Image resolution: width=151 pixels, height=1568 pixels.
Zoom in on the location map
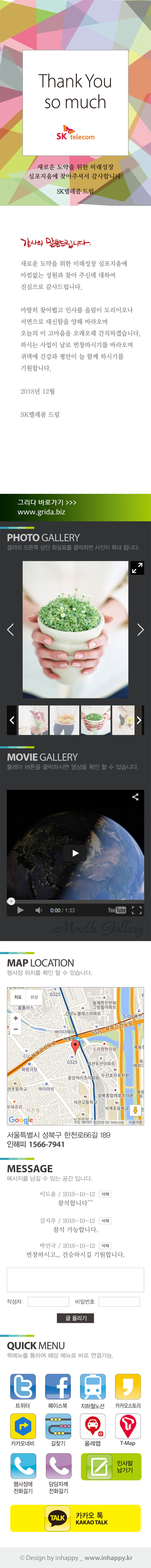tap(15, 1018)
